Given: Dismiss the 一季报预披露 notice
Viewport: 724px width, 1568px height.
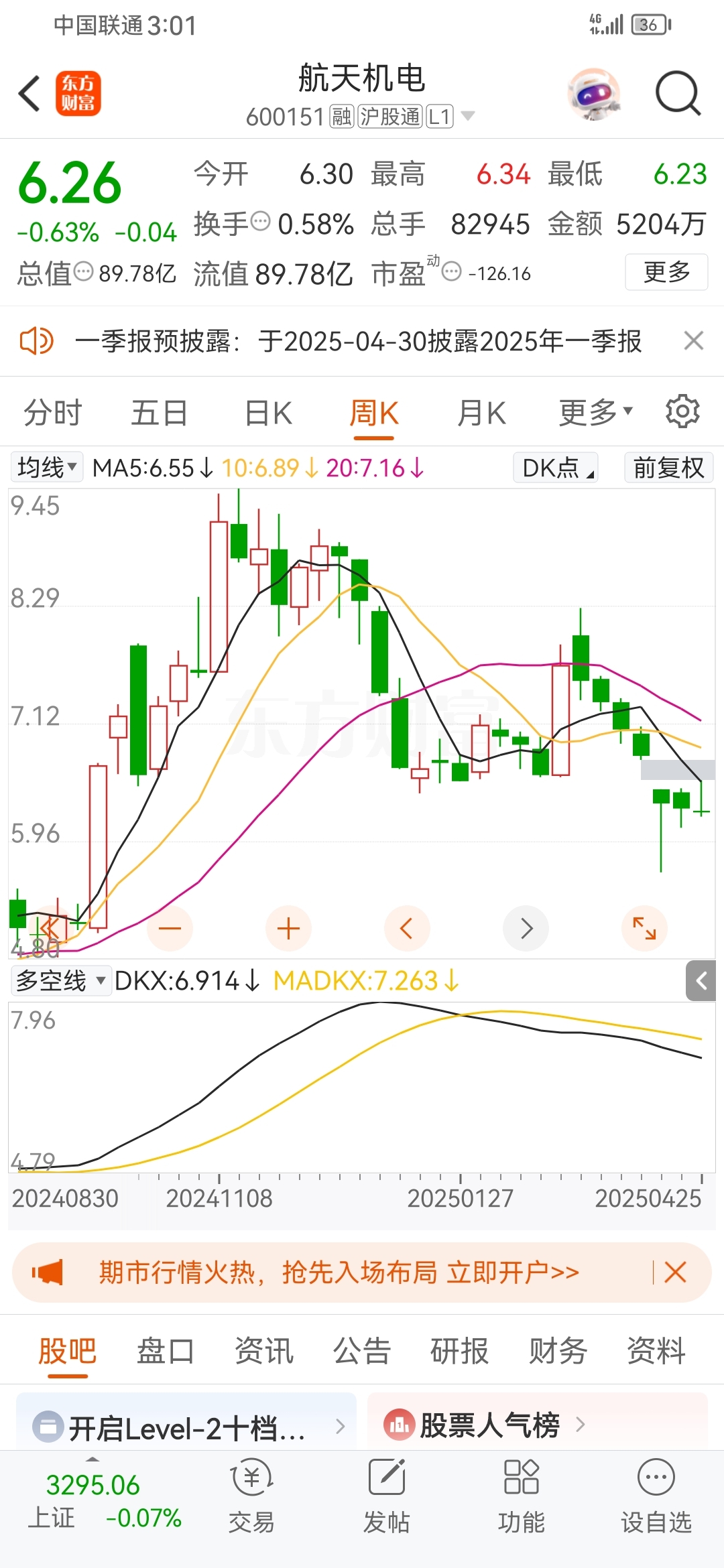Looking at the screenshot, I should pyautogui.click(x=694, y=340).
